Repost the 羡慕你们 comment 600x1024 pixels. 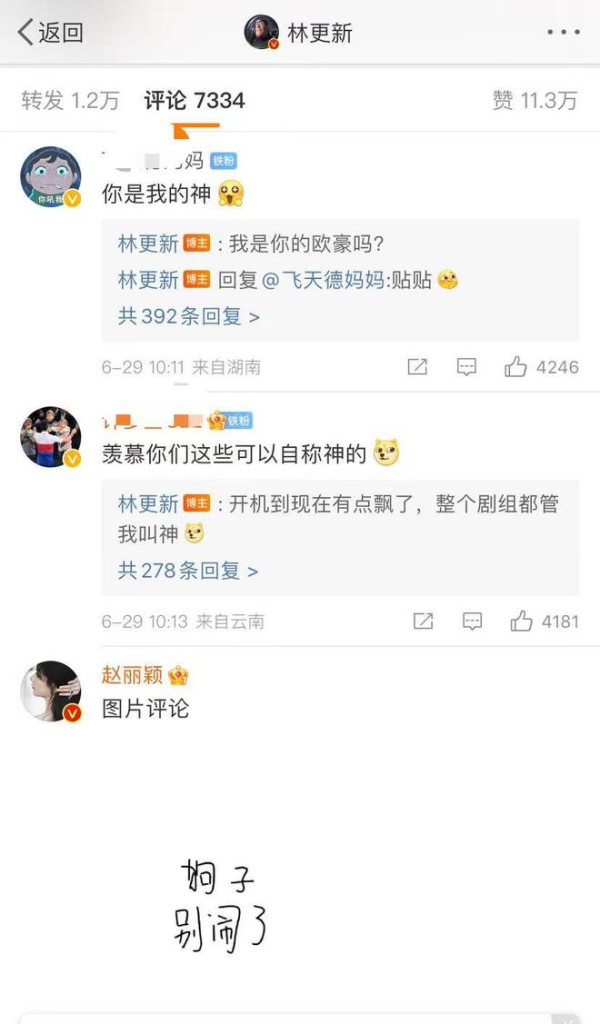tap(423, 621)
